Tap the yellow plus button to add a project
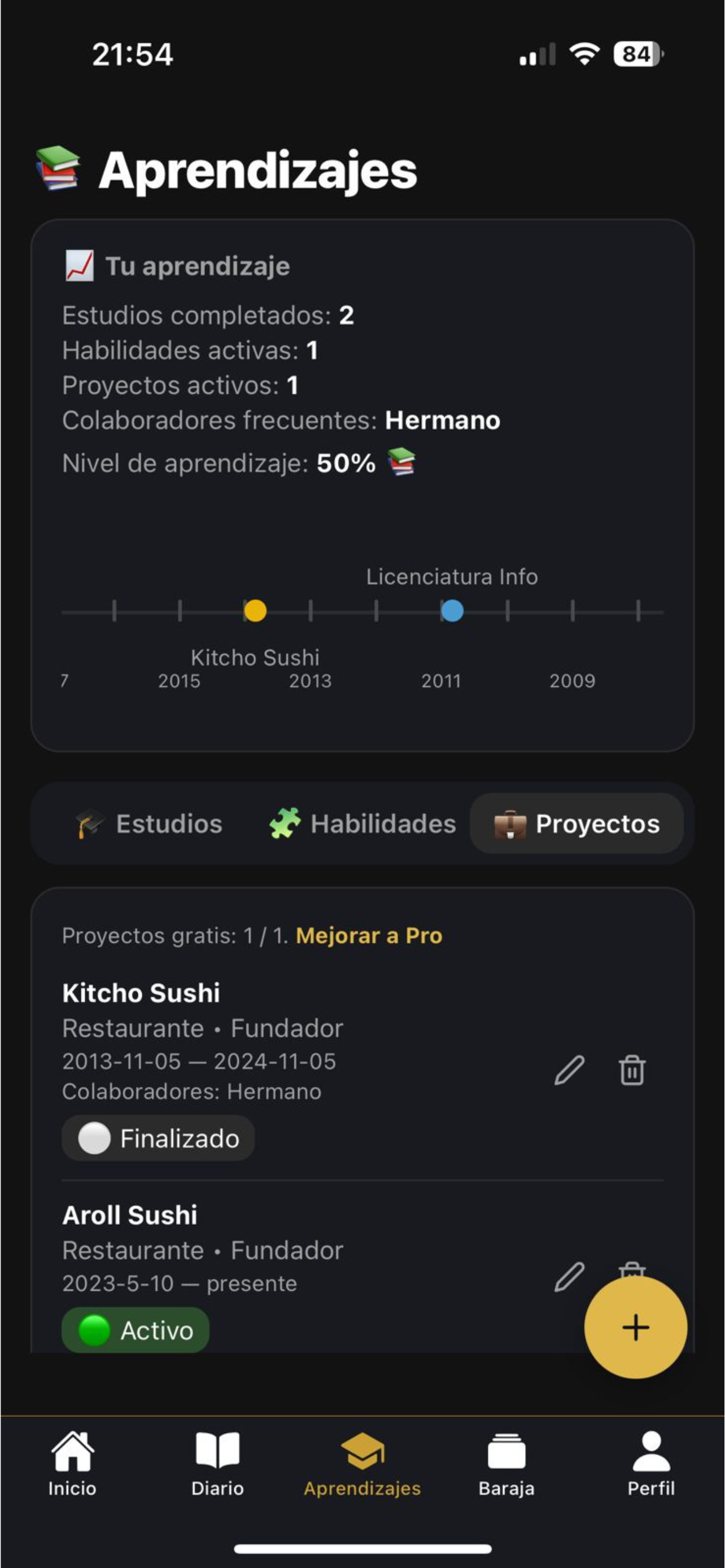725x1568 pixels. [x=636, y=1328]
